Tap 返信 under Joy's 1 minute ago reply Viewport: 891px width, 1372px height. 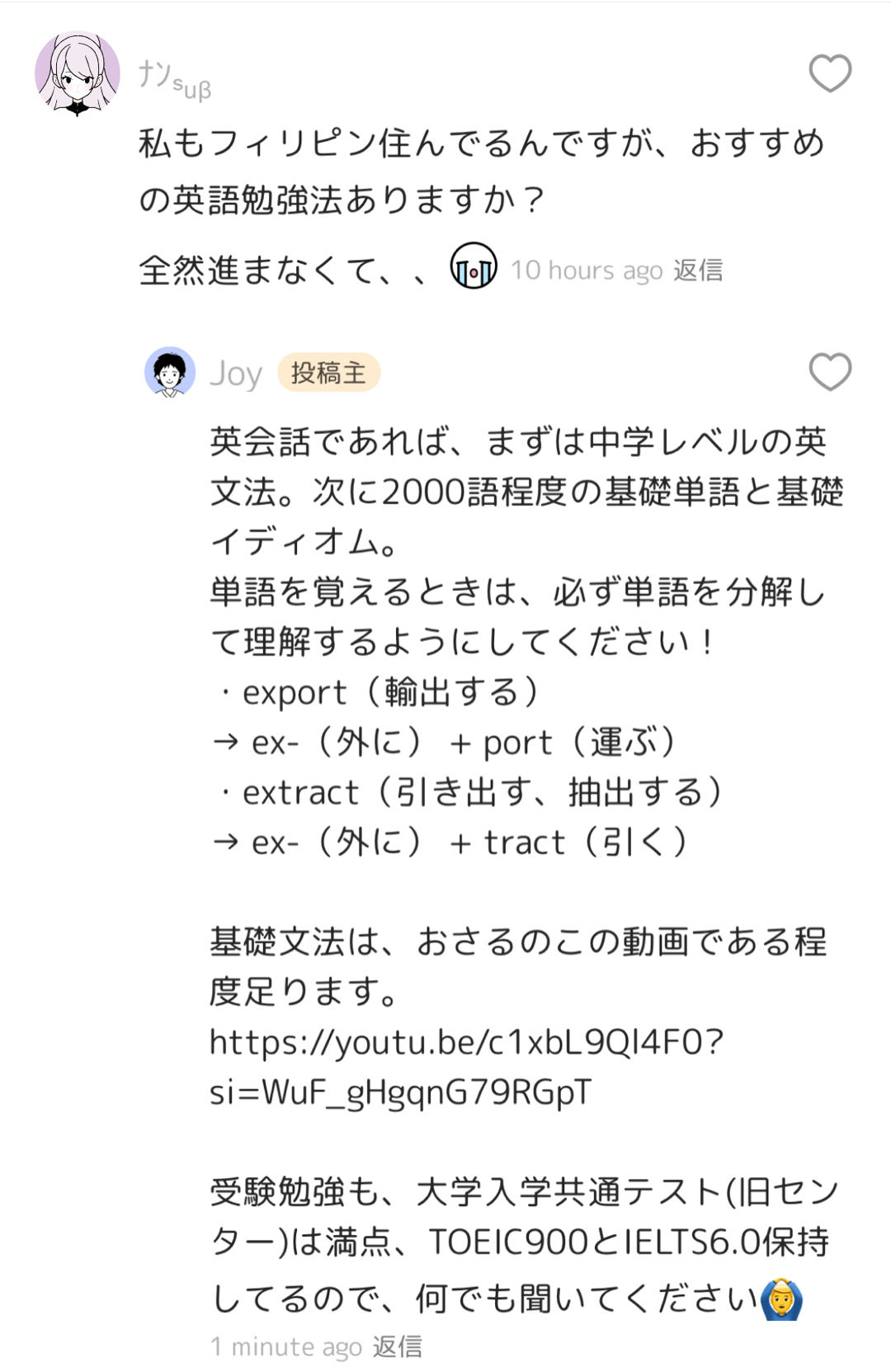[x=397, y=1346]
